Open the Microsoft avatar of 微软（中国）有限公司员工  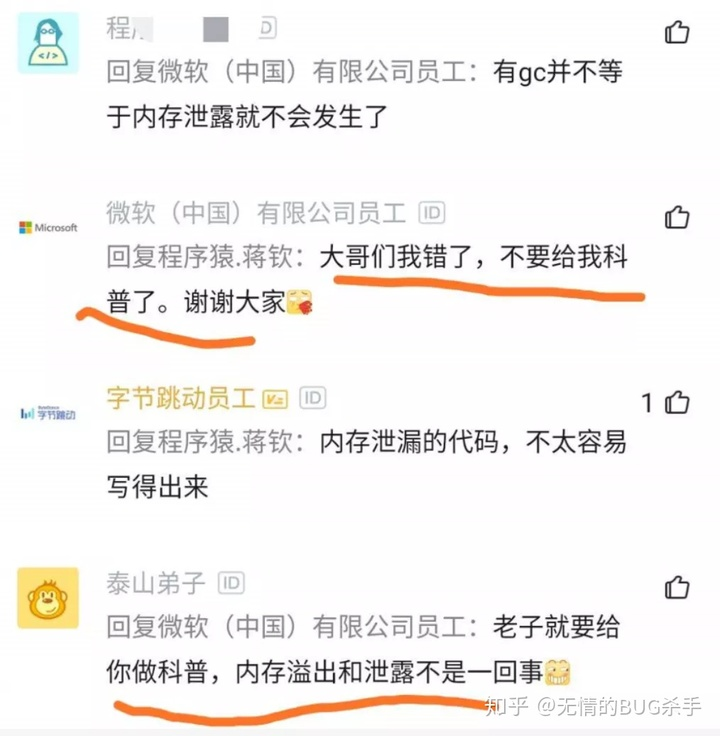pos(48,228)
